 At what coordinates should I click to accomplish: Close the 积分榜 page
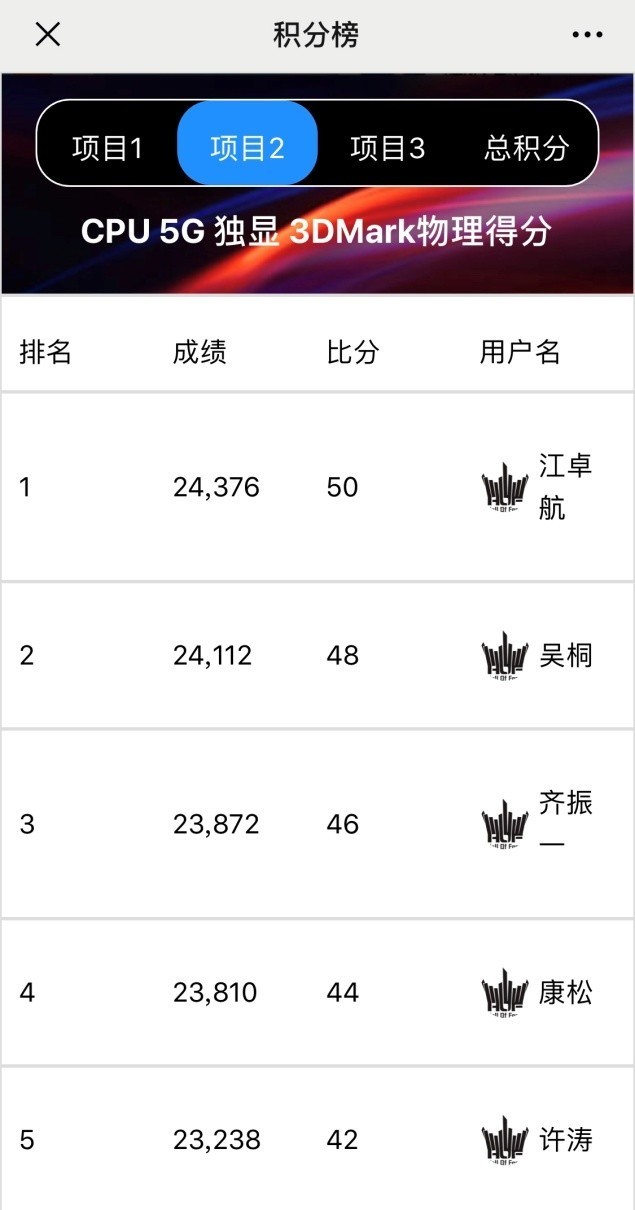coord(48,34)
